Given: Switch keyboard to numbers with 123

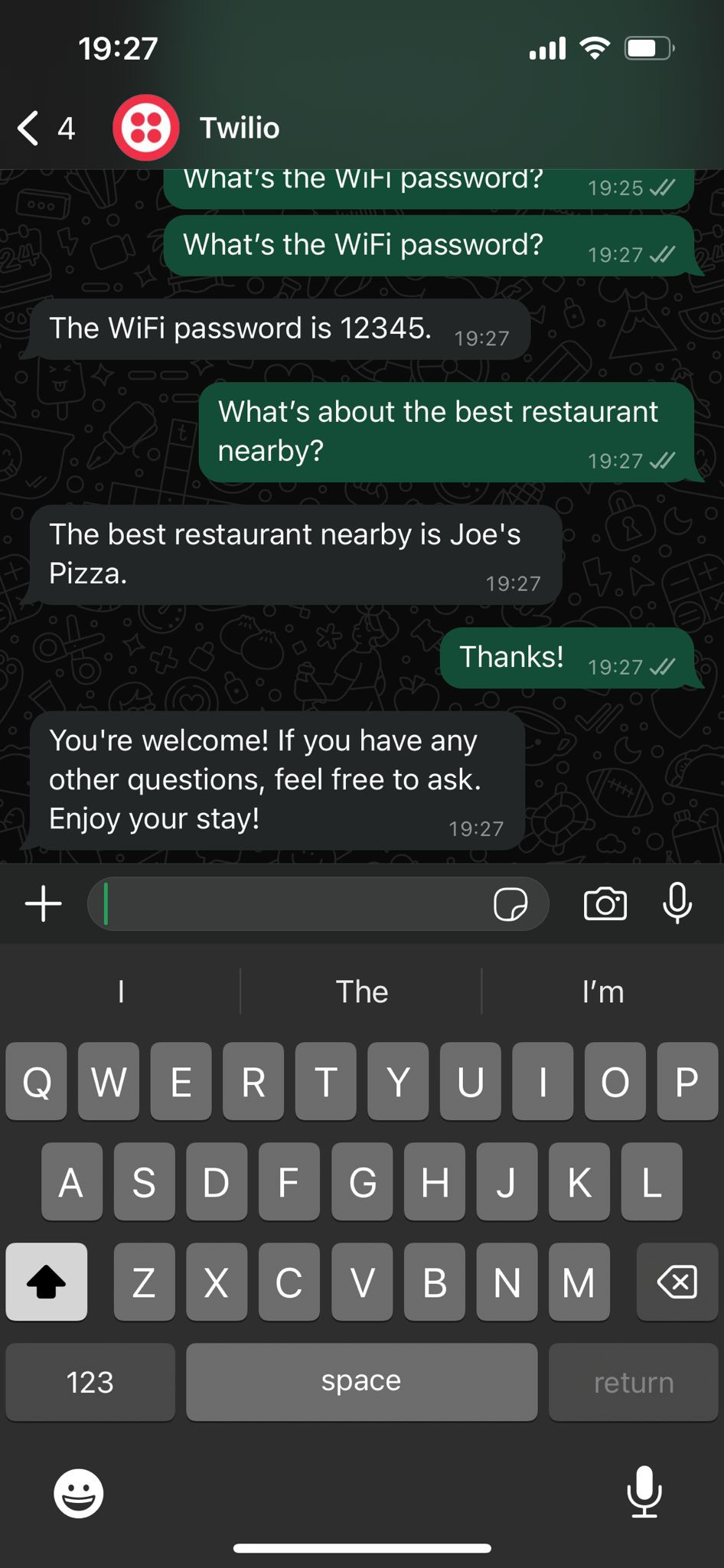Looking at the screenshot, I should [90, 1382].
